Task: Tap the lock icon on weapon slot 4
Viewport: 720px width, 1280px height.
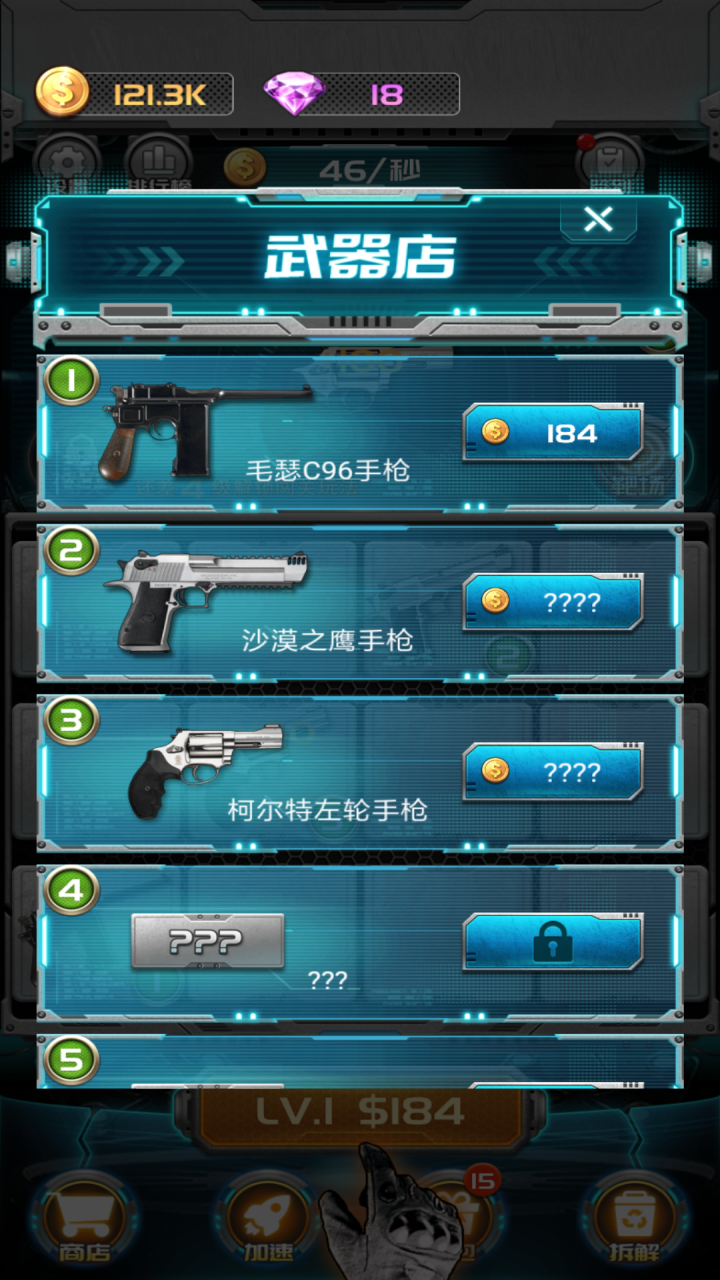Action: (553, 940)
